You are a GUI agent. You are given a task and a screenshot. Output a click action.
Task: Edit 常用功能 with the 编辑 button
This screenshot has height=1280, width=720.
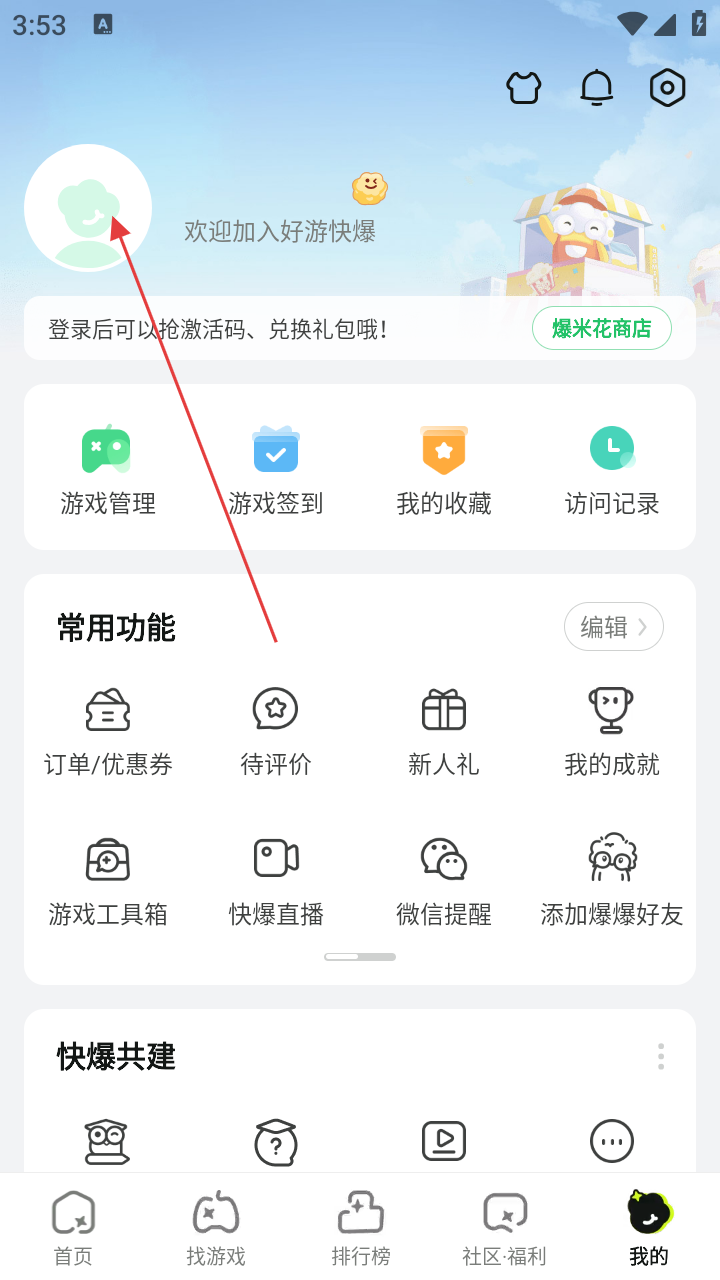[x=613, y=627]
